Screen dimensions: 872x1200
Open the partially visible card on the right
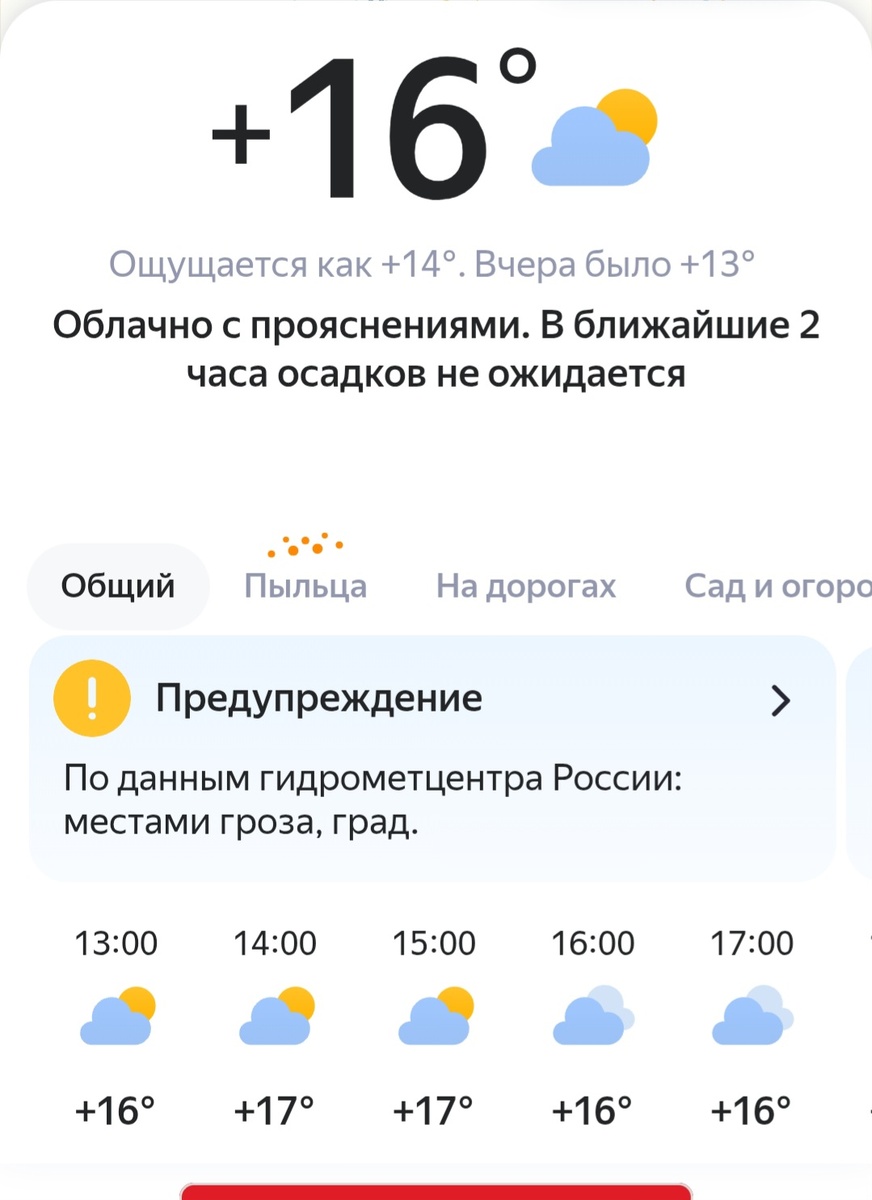(862, 760)
